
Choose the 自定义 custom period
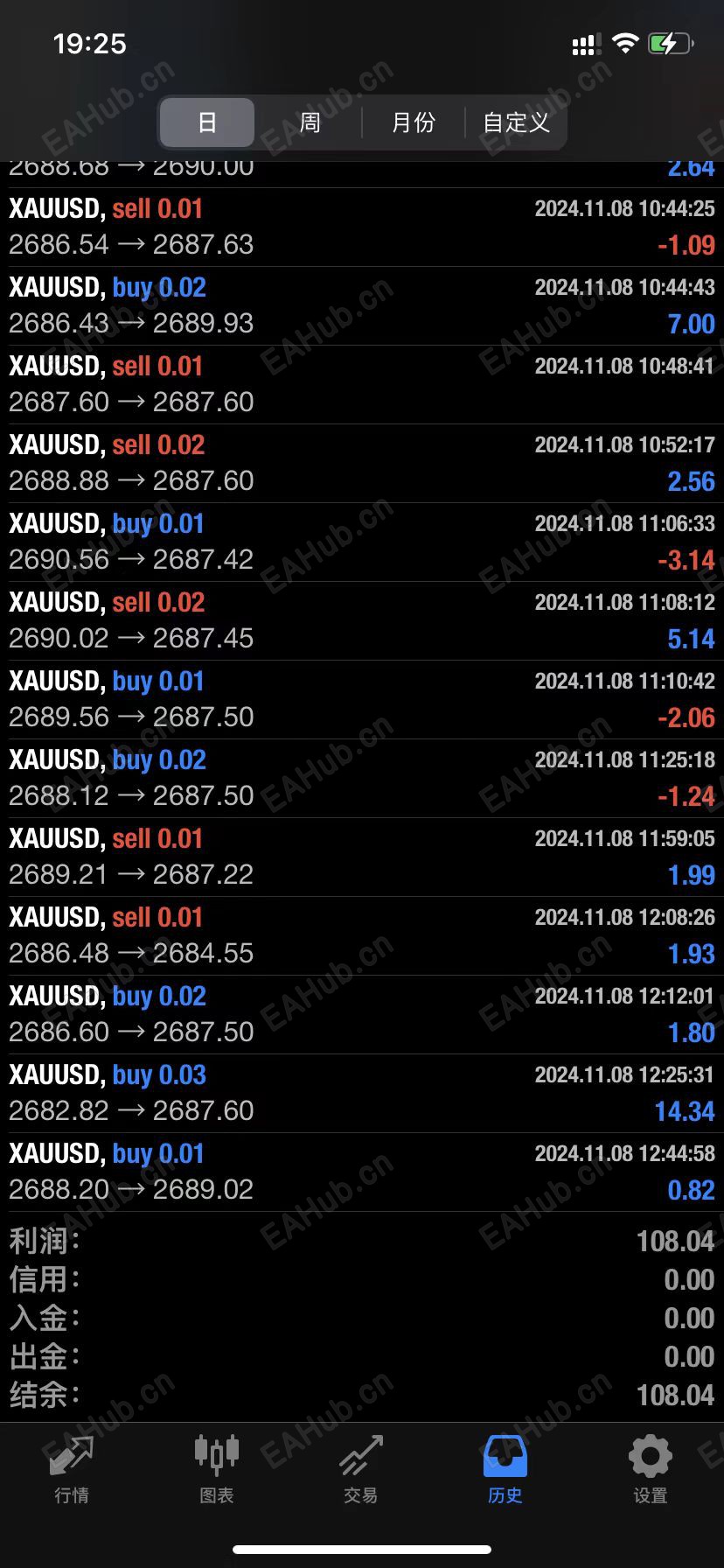[516, 122]
